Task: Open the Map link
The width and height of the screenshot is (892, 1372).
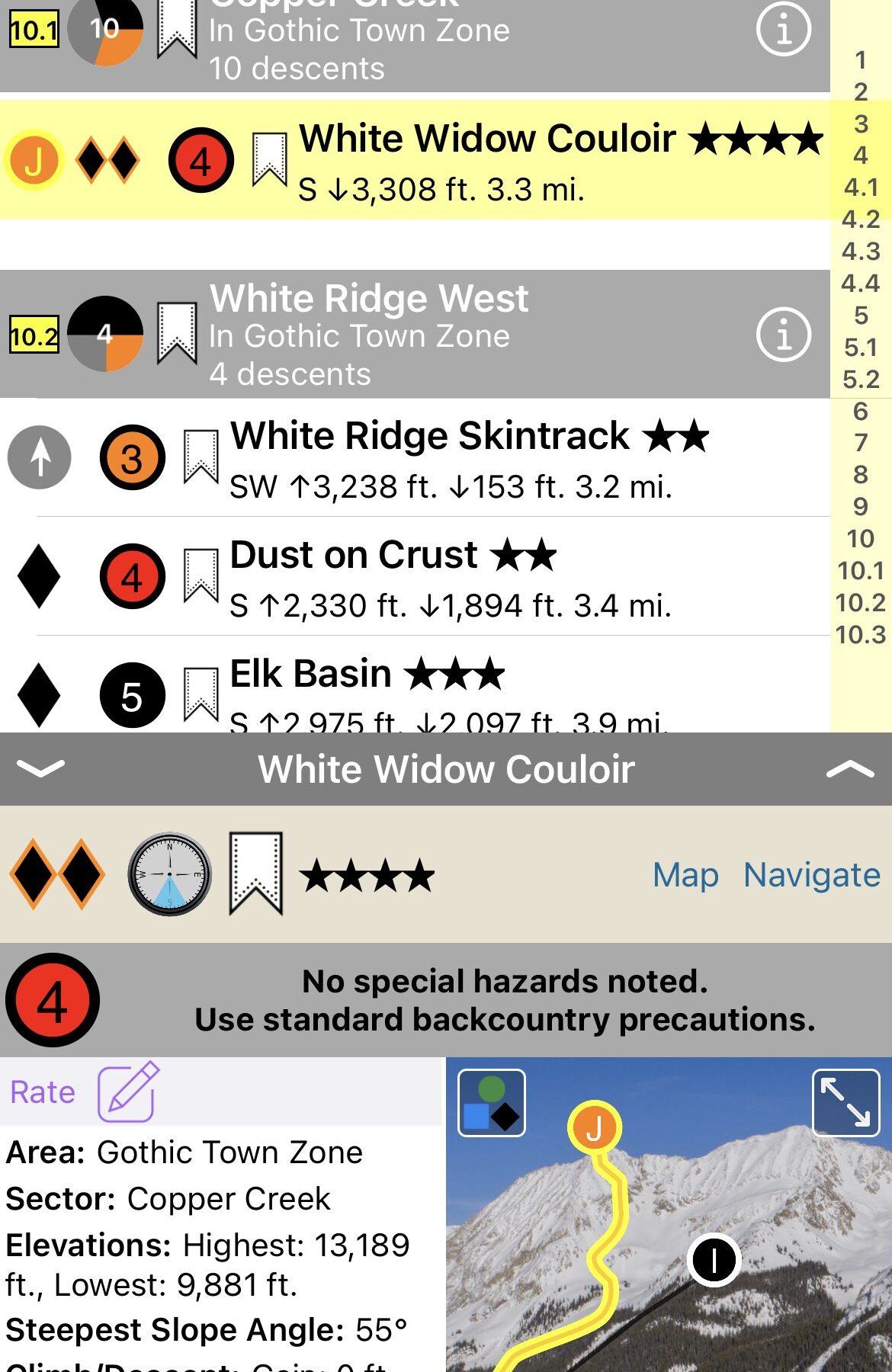Action: point(685,875)
